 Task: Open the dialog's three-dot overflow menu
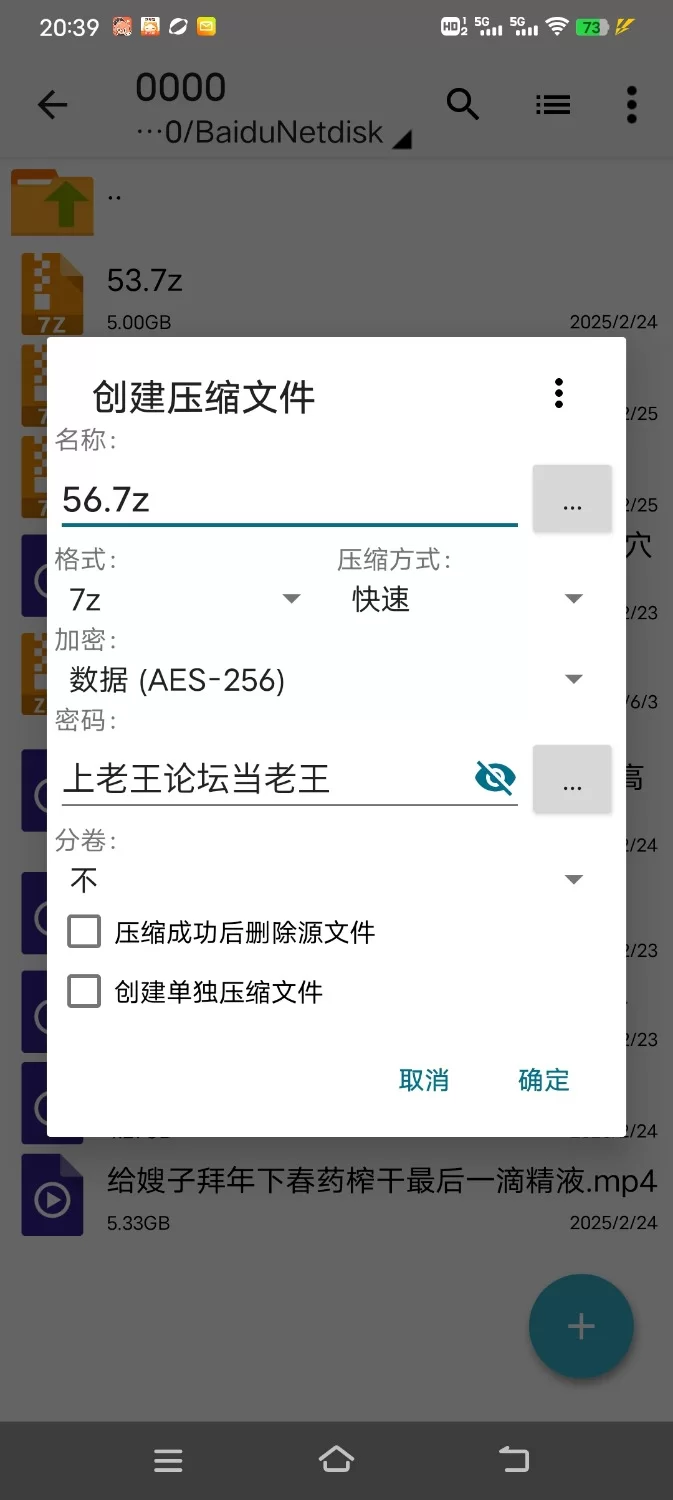coord(559,394)
